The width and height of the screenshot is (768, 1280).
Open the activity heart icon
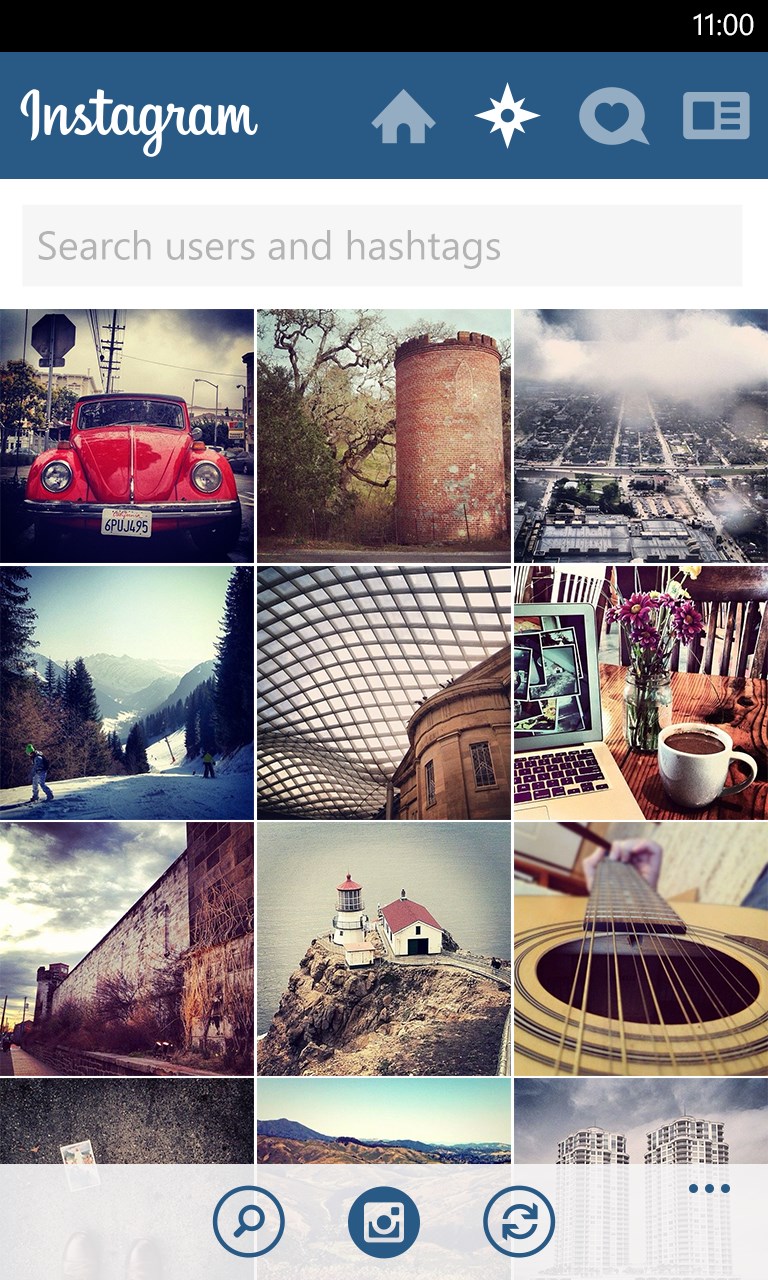click(x=613, y=118)
